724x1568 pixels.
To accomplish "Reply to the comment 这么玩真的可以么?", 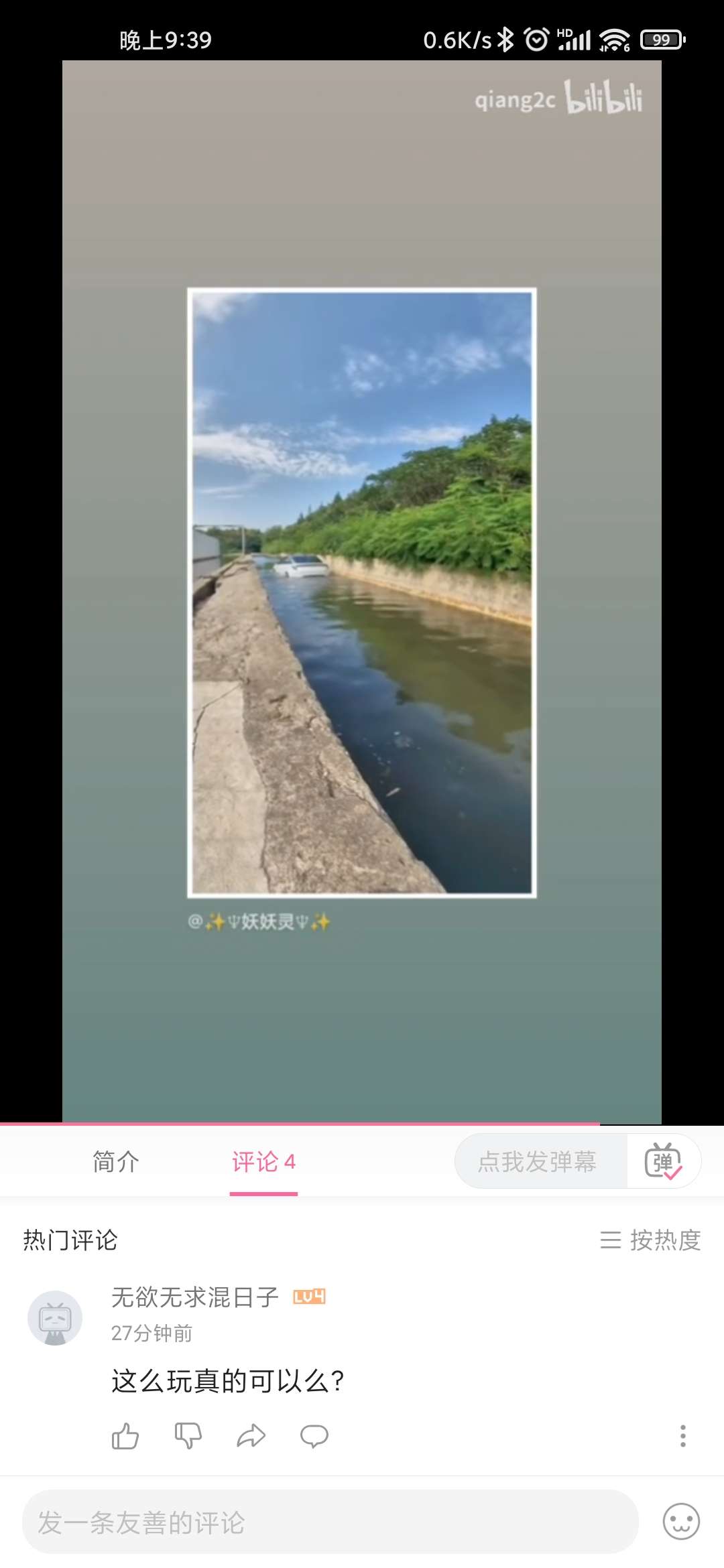I will (314, 1436).
